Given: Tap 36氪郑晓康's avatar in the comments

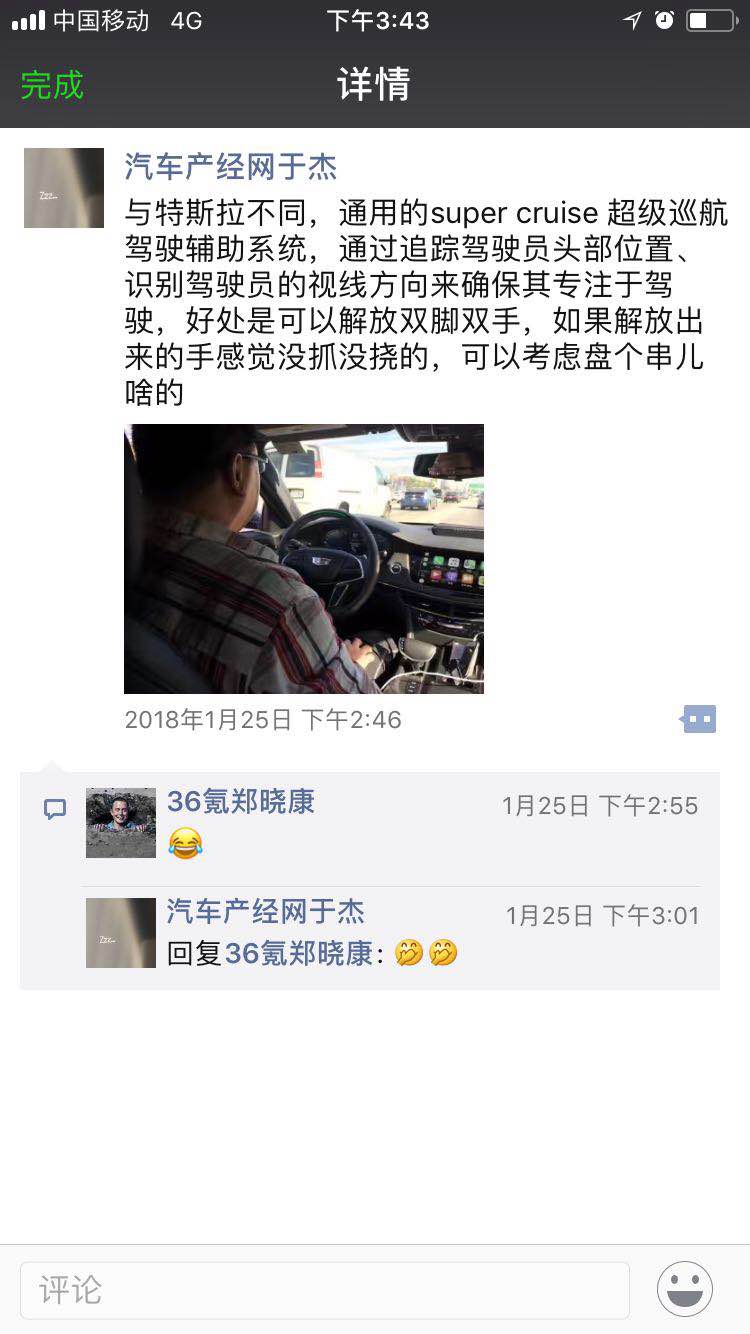Looking at the screenshot, I should [121, 823].
